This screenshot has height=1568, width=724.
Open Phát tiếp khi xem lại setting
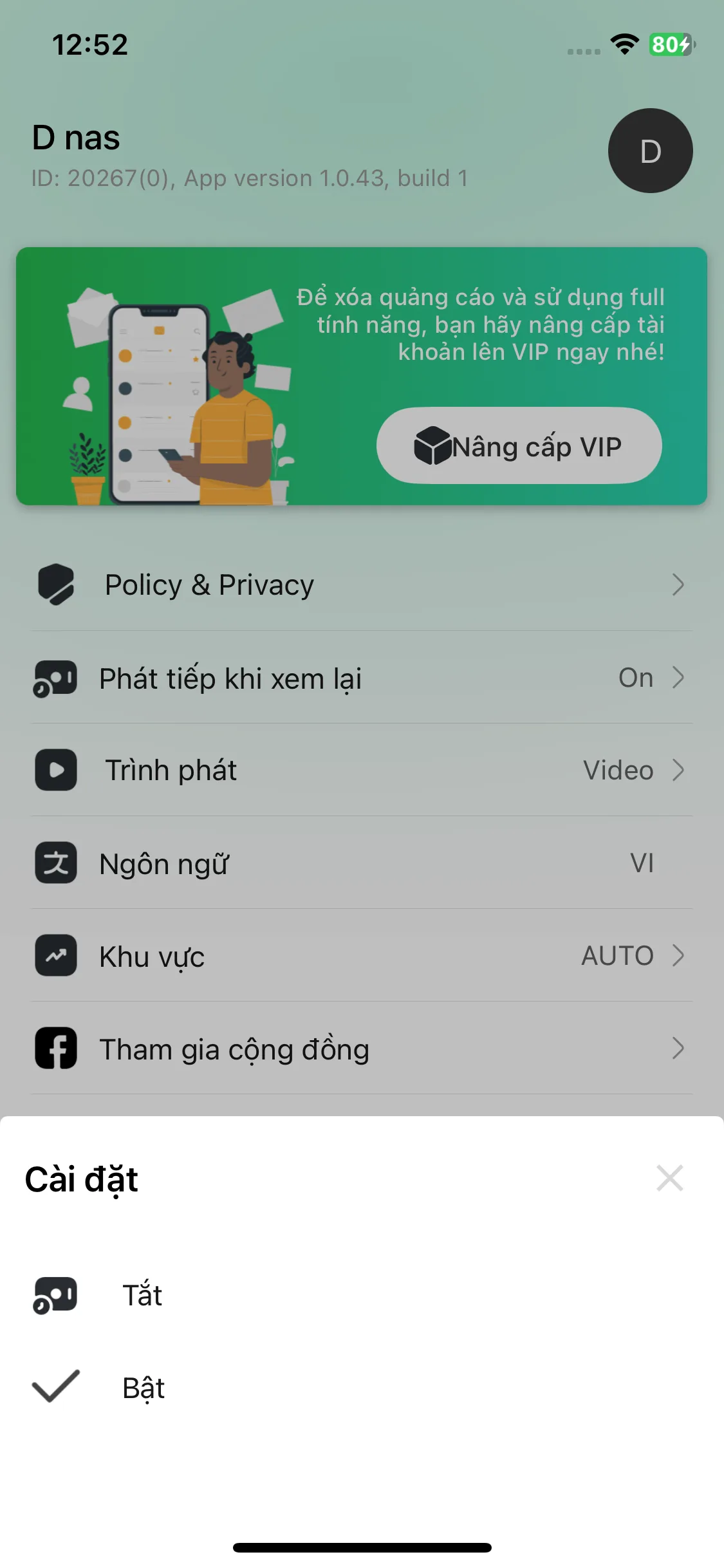pyautogui.click(x=360, y=678)
